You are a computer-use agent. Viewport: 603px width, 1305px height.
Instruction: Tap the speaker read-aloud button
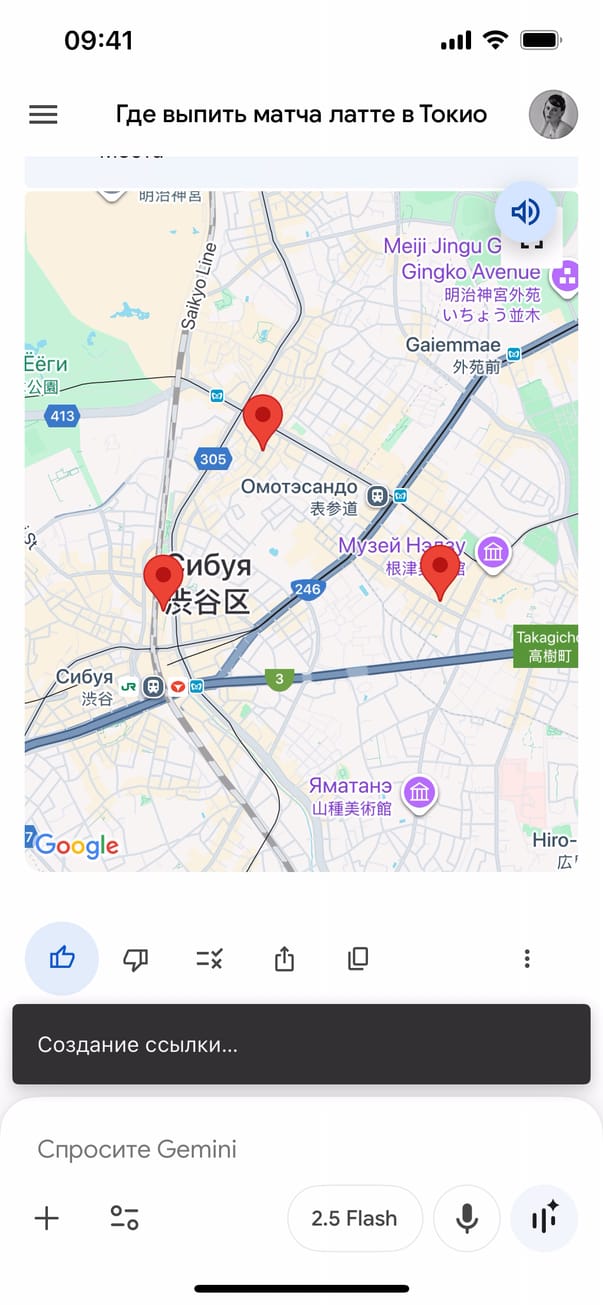coord(525,211)
